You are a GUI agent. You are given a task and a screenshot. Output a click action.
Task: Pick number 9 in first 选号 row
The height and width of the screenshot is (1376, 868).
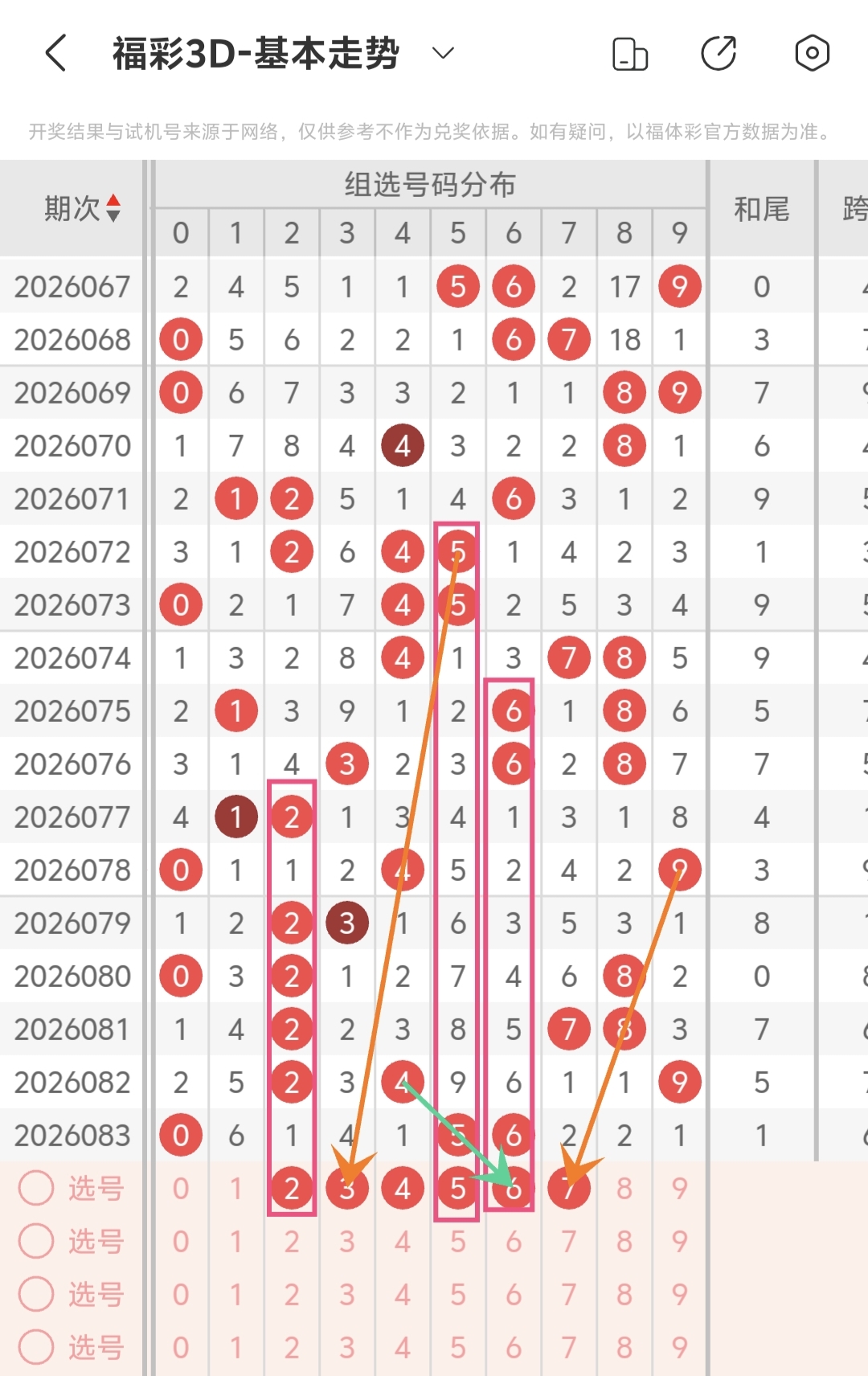point(680,1188)
